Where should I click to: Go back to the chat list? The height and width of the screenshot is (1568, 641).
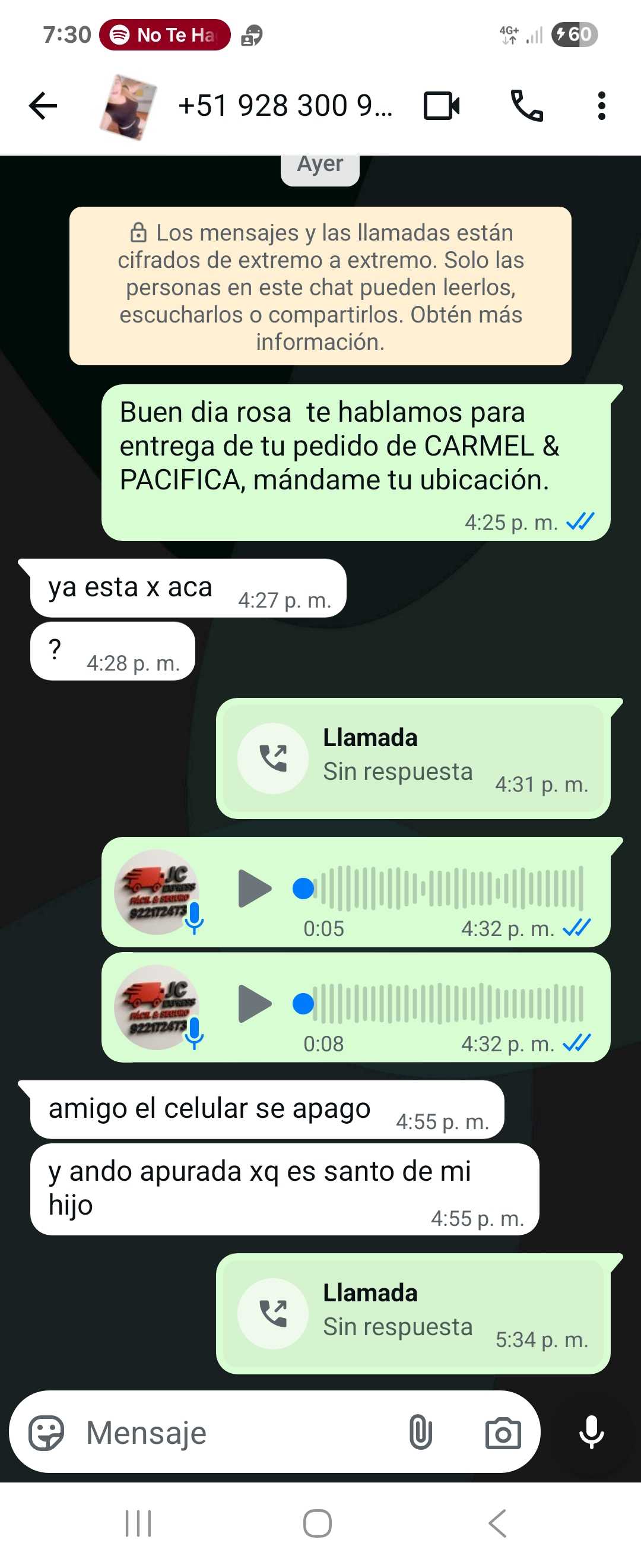[x=43, y=106]
